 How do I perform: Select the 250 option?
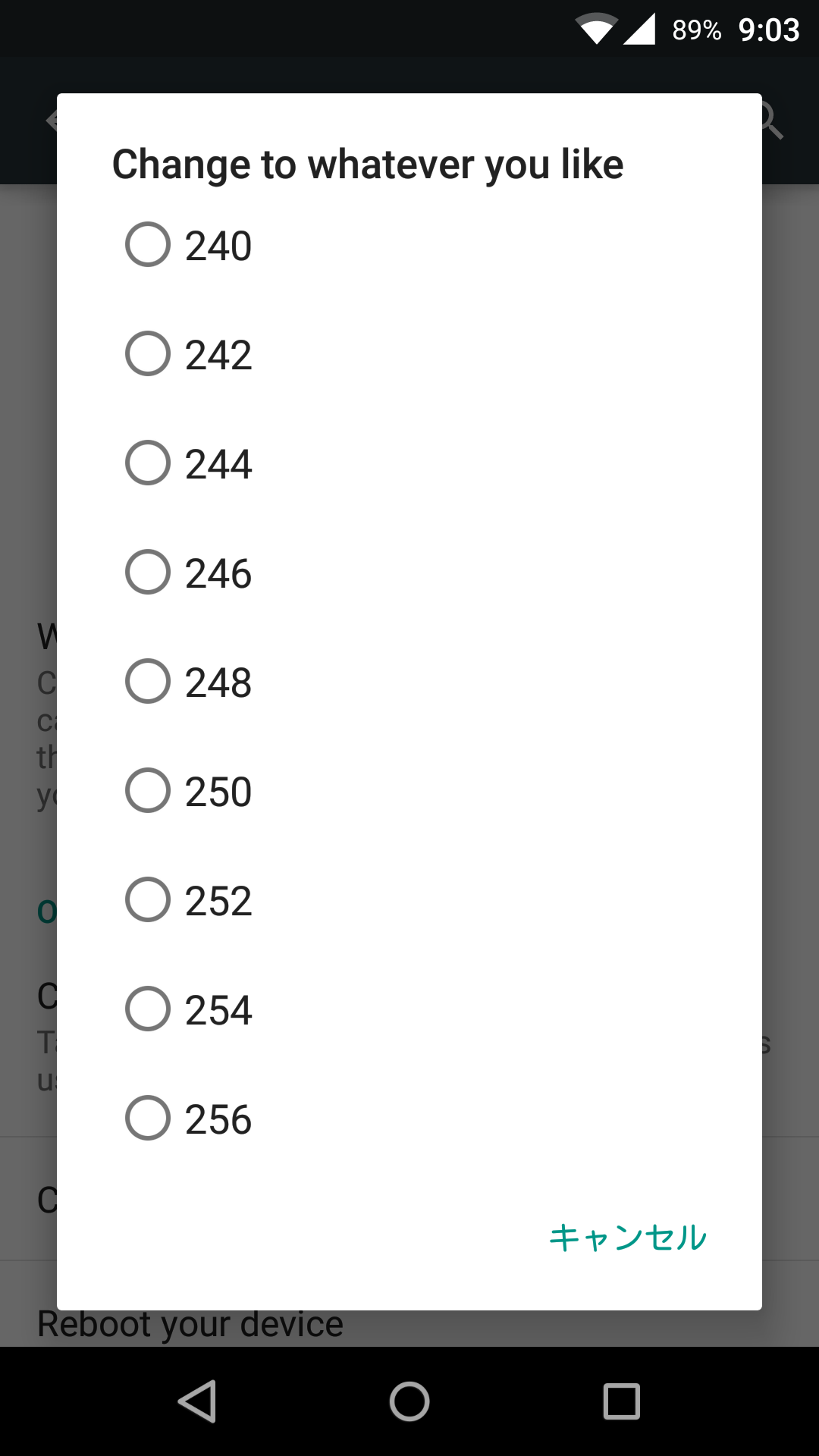[x=409, y=790]
